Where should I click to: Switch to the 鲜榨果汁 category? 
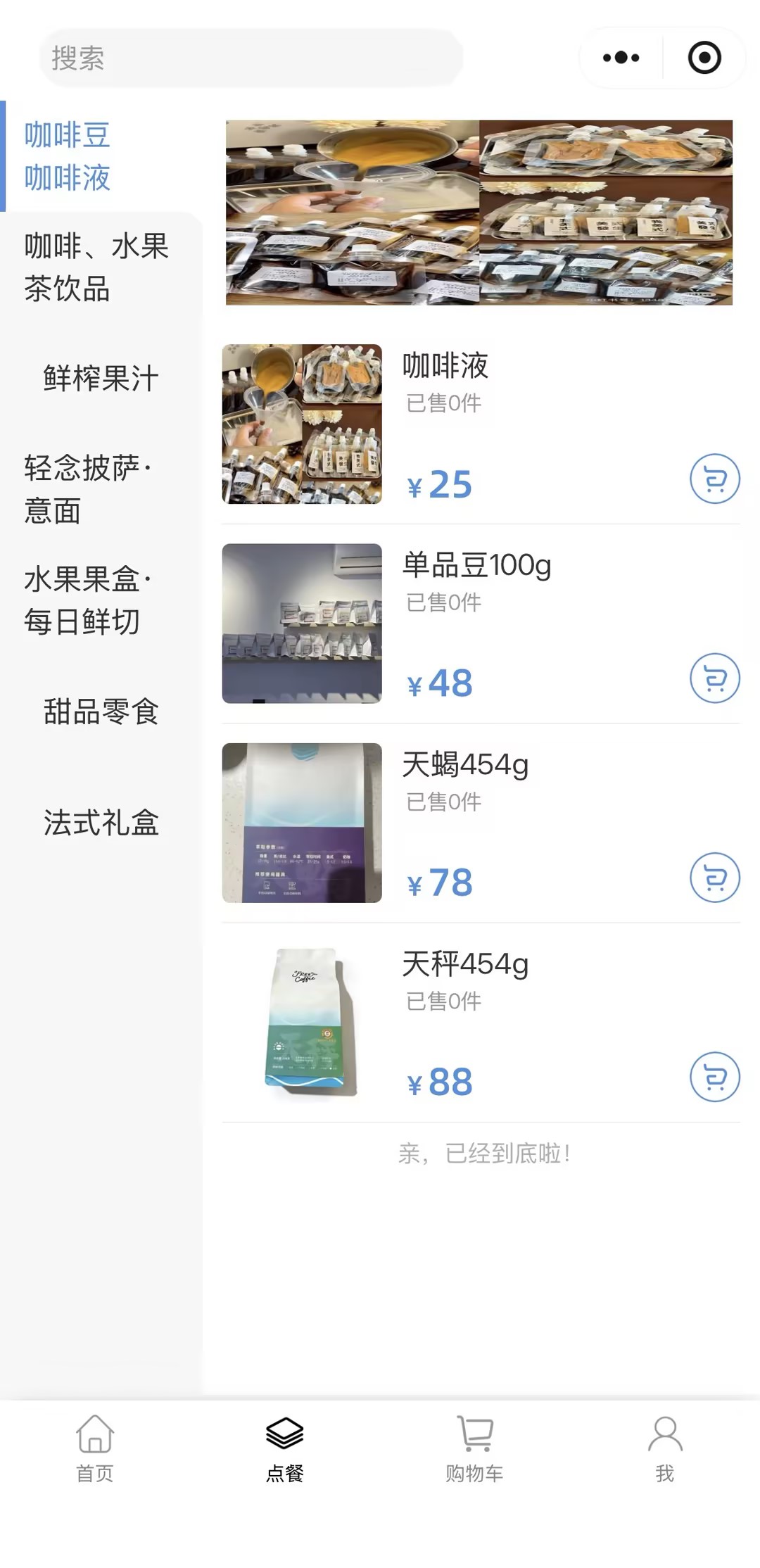[x=101, y=379]
